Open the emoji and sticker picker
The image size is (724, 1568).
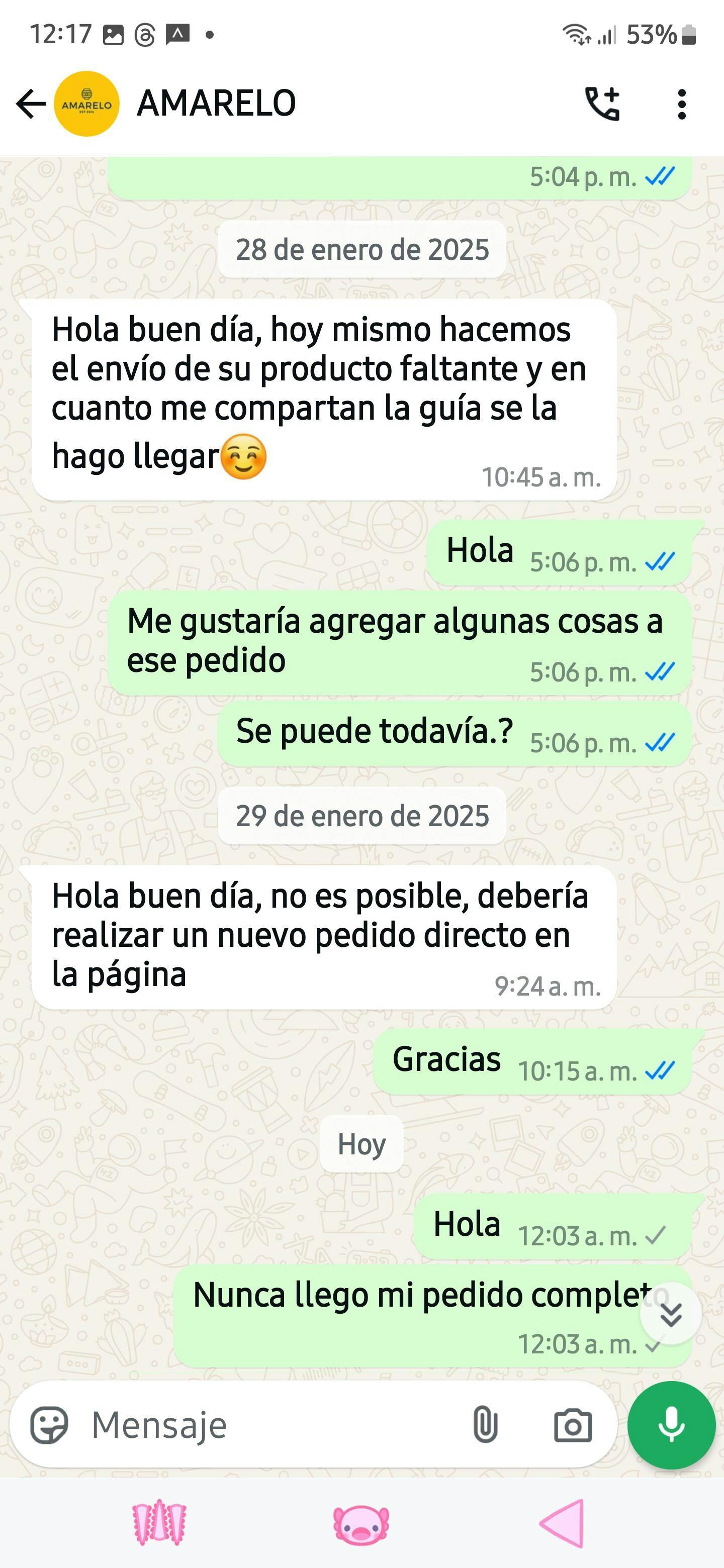click(49, 1425)
